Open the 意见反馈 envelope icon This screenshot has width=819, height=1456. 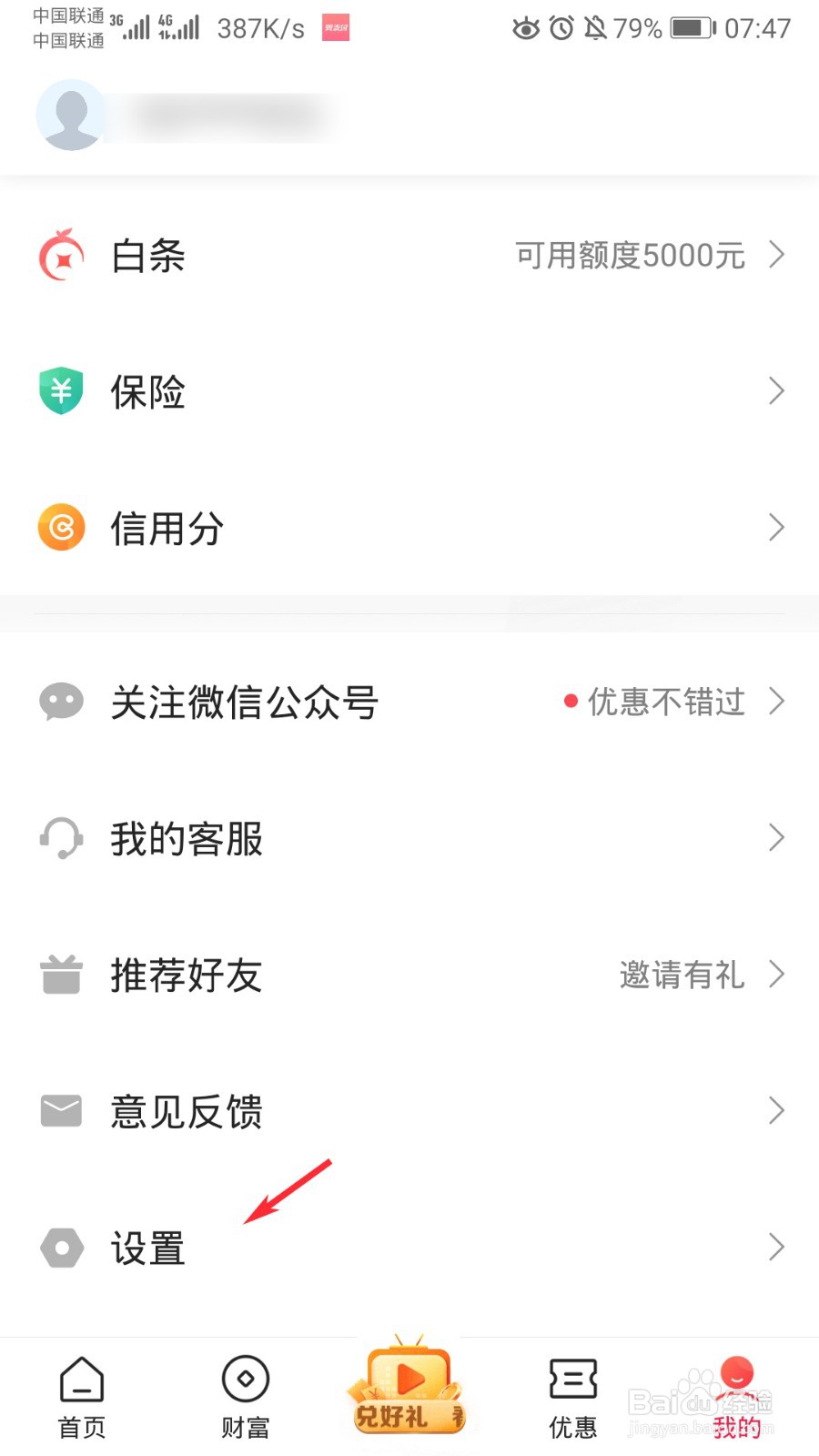60,1110
